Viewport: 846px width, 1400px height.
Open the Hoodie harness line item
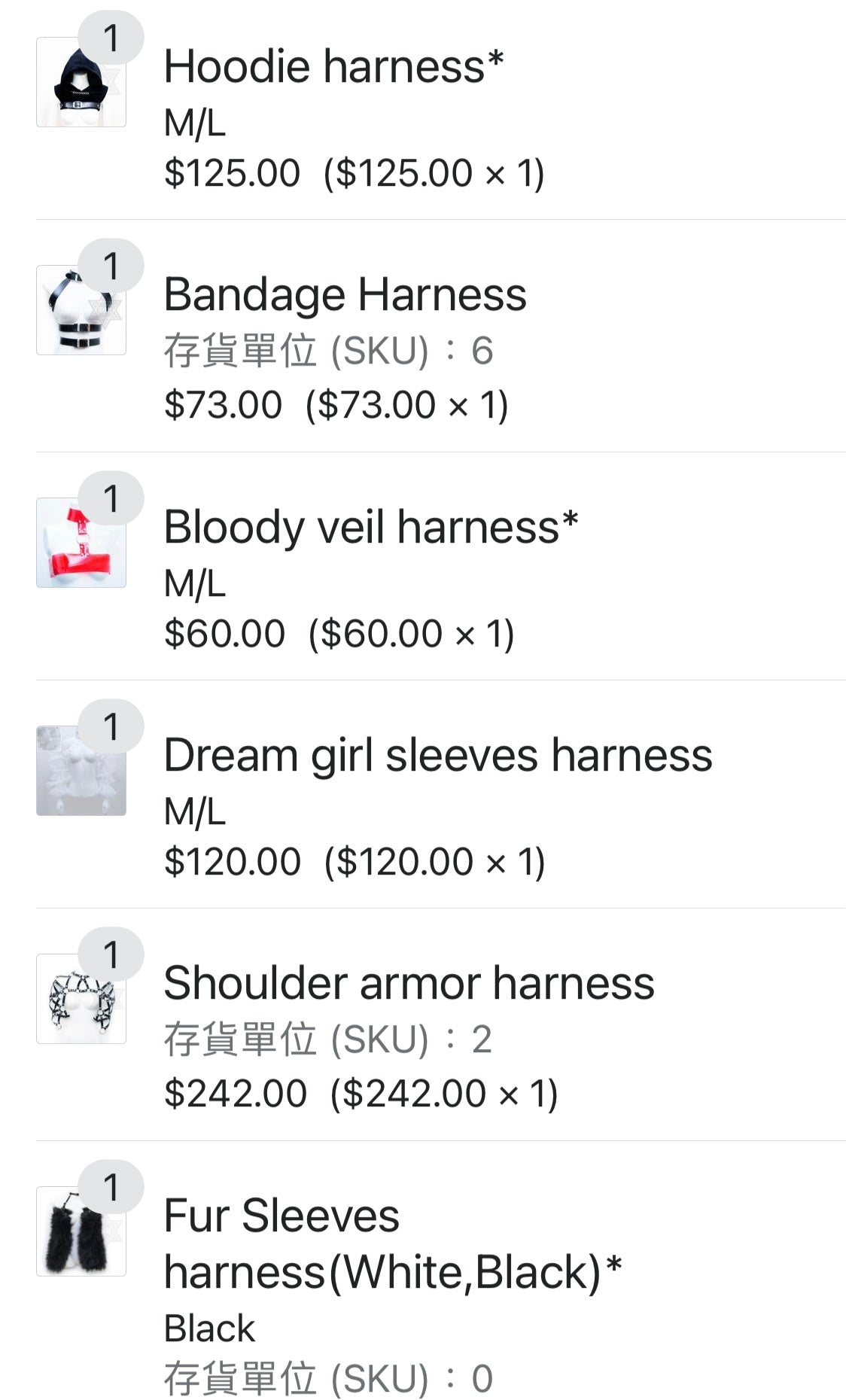(x=333, y=67)
